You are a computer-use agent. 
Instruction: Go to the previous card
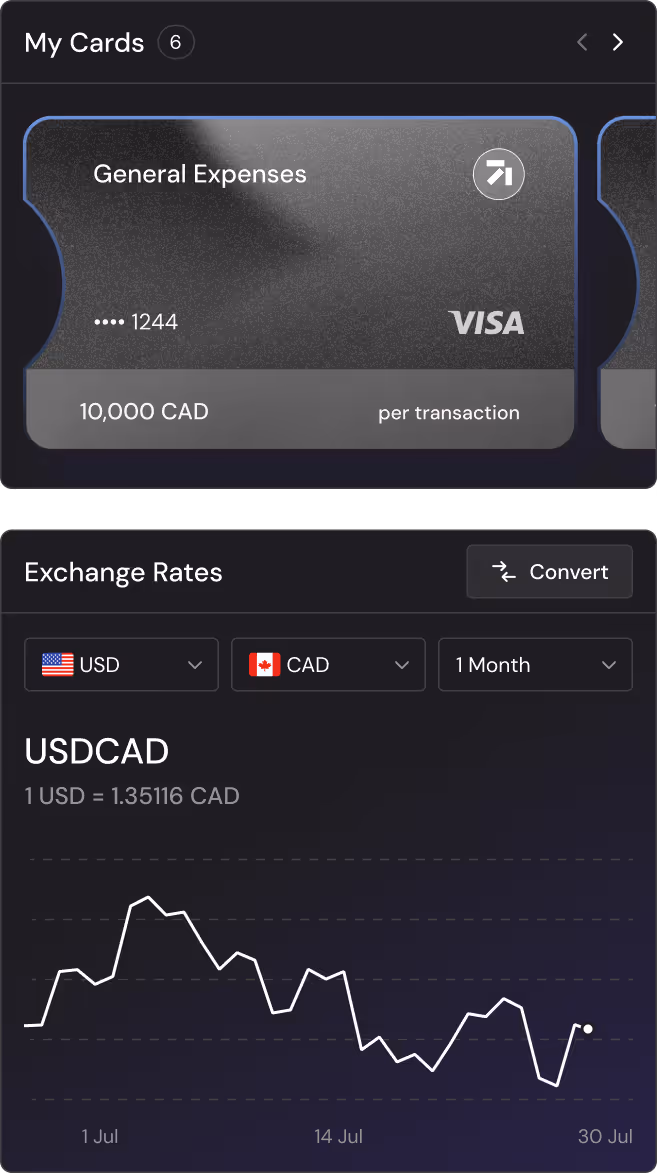[582, 42]
